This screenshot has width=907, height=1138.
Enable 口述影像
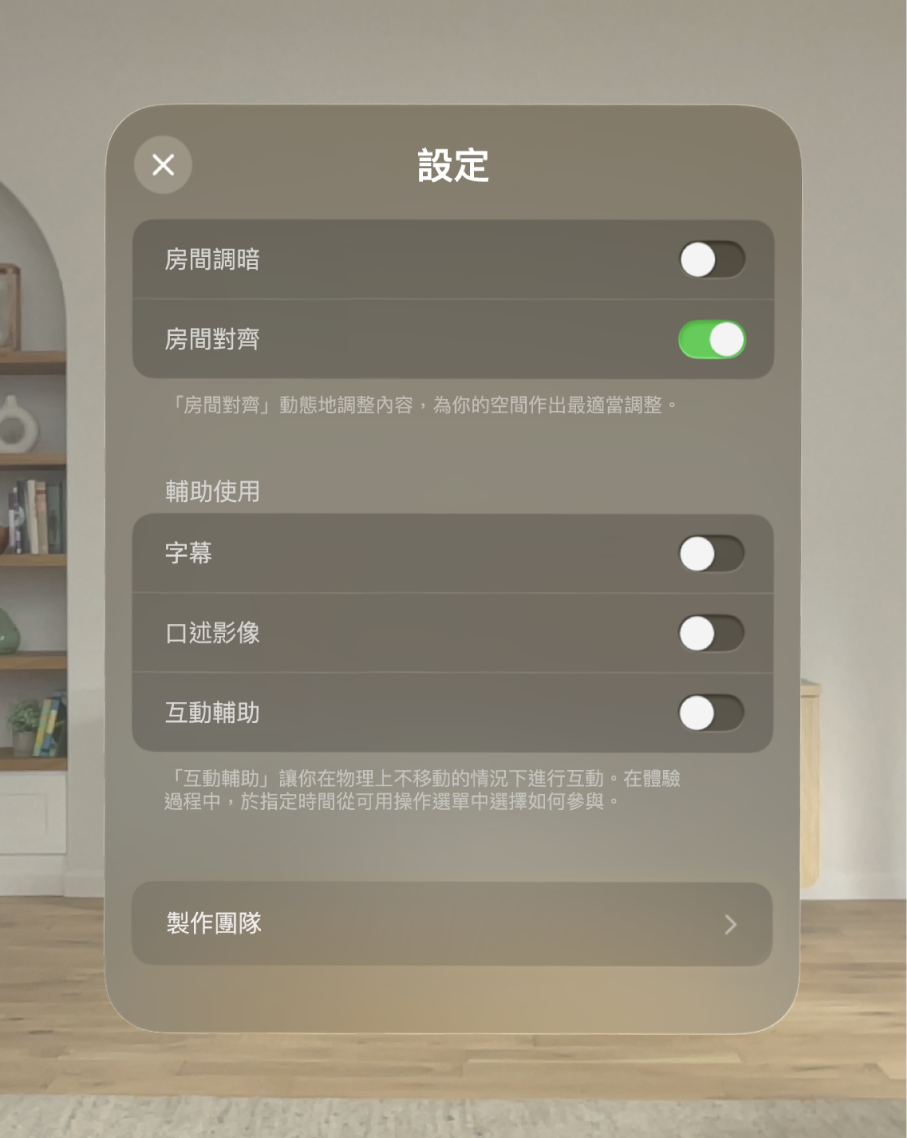[x=711, y=633]
